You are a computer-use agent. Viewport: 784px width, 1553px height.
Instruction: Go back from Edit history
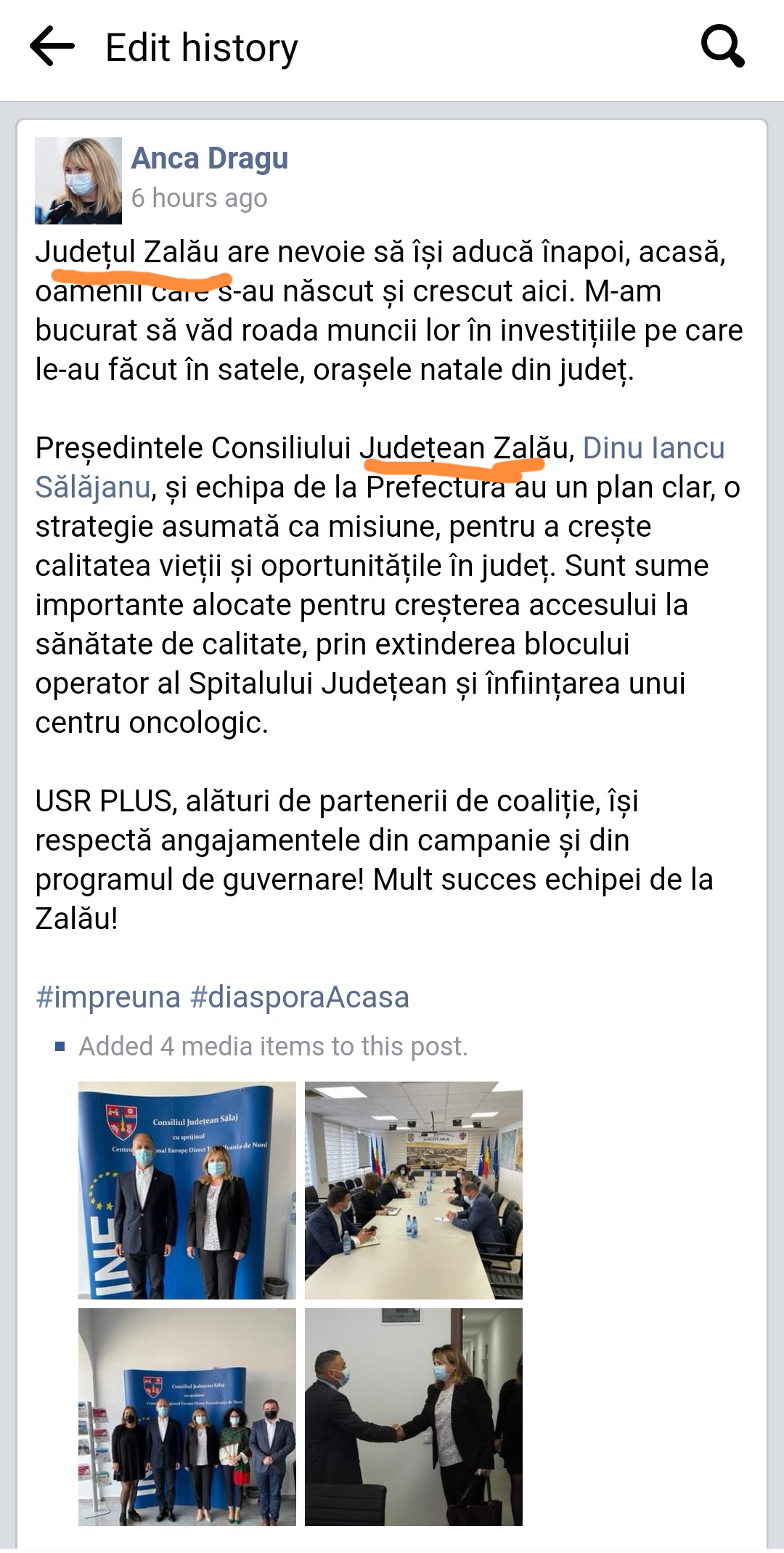coord(52,46)
